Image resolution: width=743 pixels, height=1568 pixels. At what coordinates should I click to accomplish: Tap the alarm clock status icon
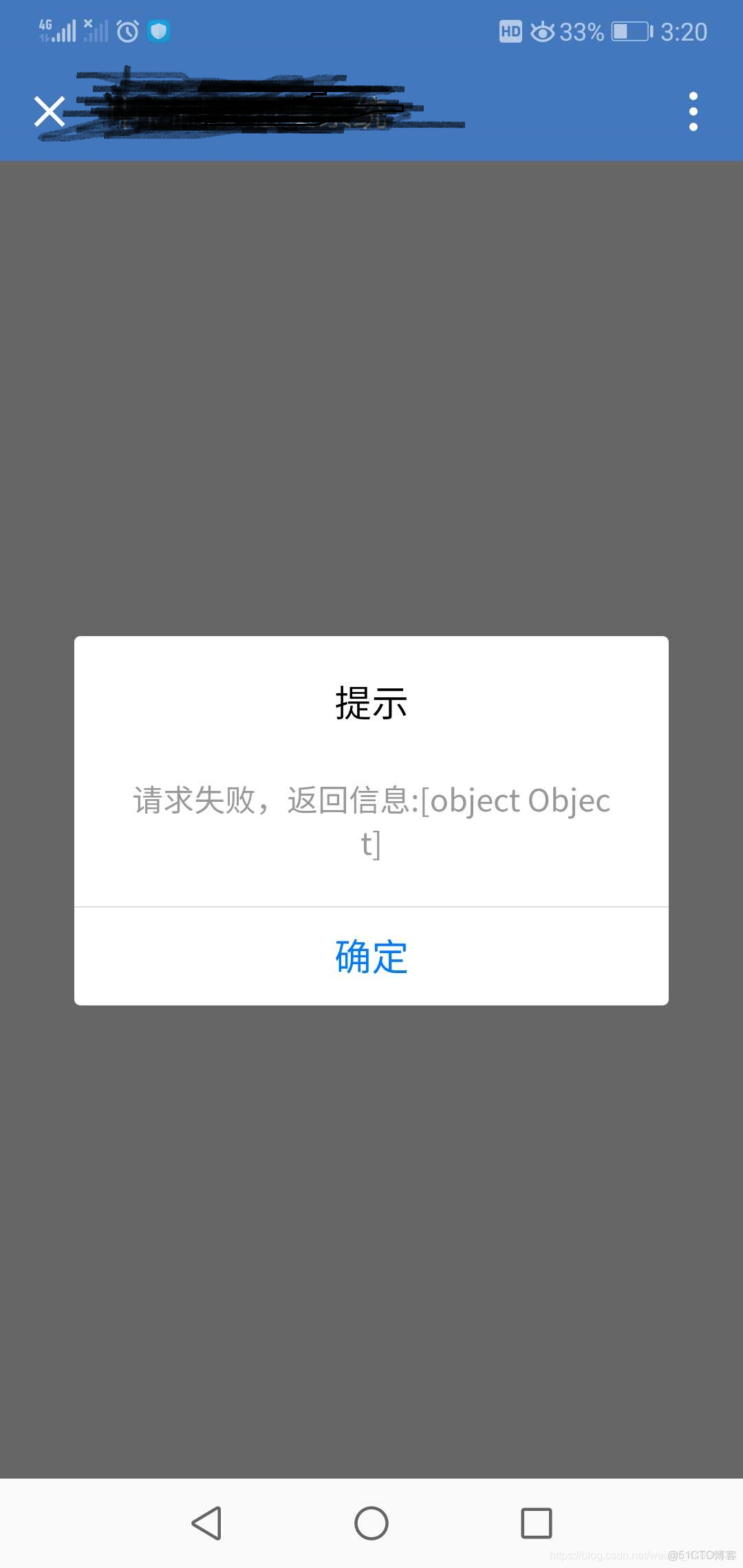[x=127, y=30]
